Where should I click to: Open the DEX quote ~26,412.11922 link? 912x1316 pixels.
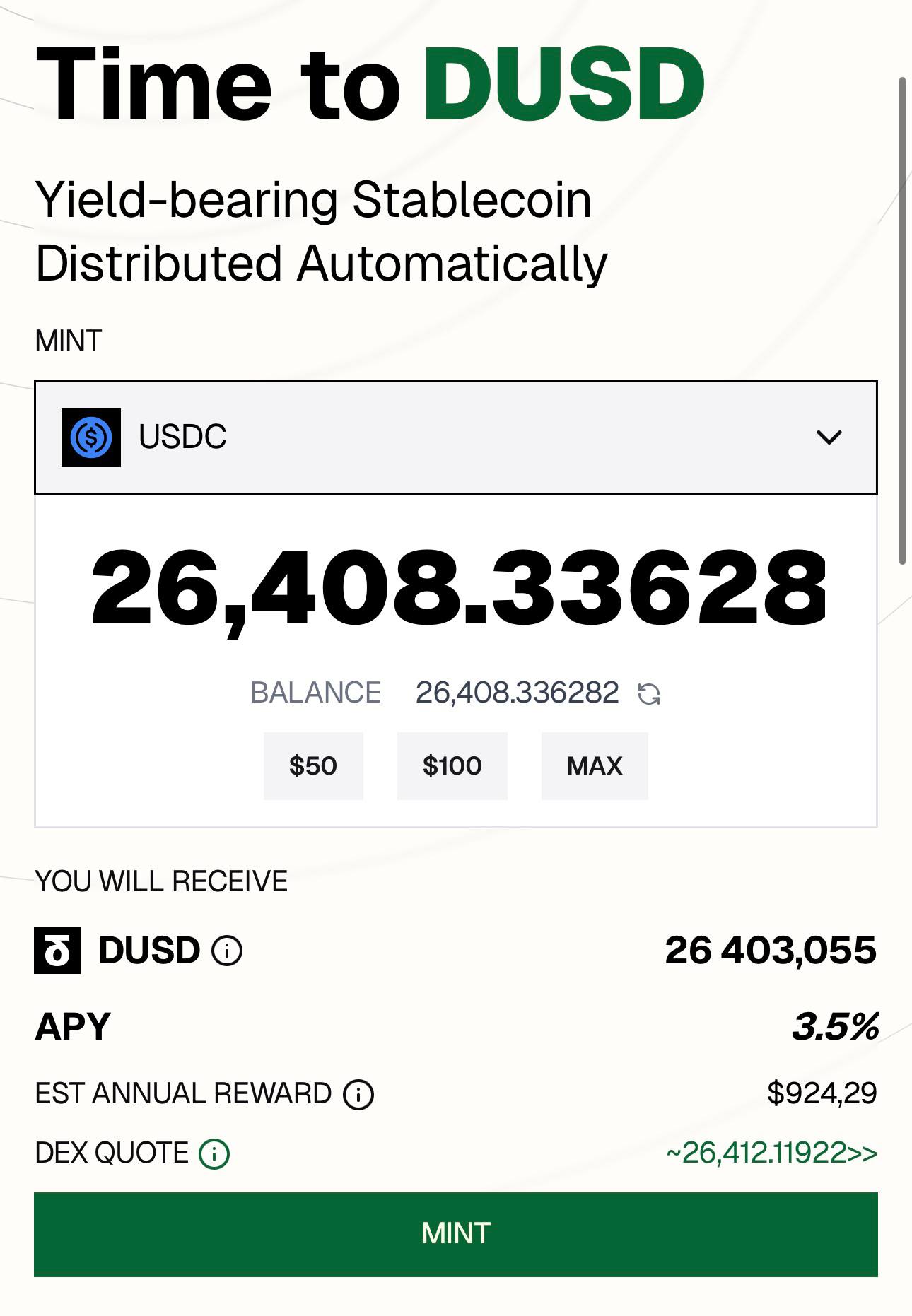[771, 1153]
